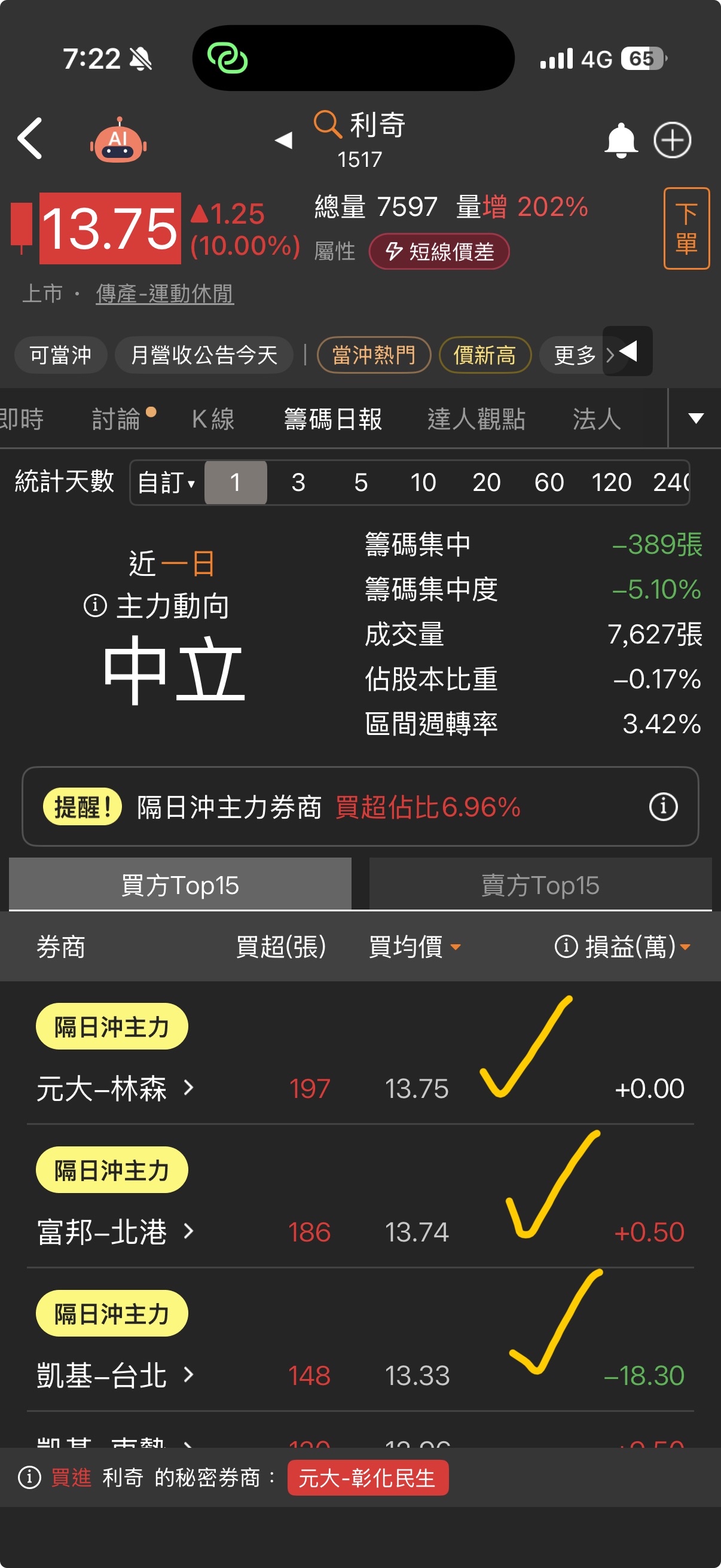Open the 價新高 chip
Viewport: 721px width, 1568px height.
click(484, 354)
